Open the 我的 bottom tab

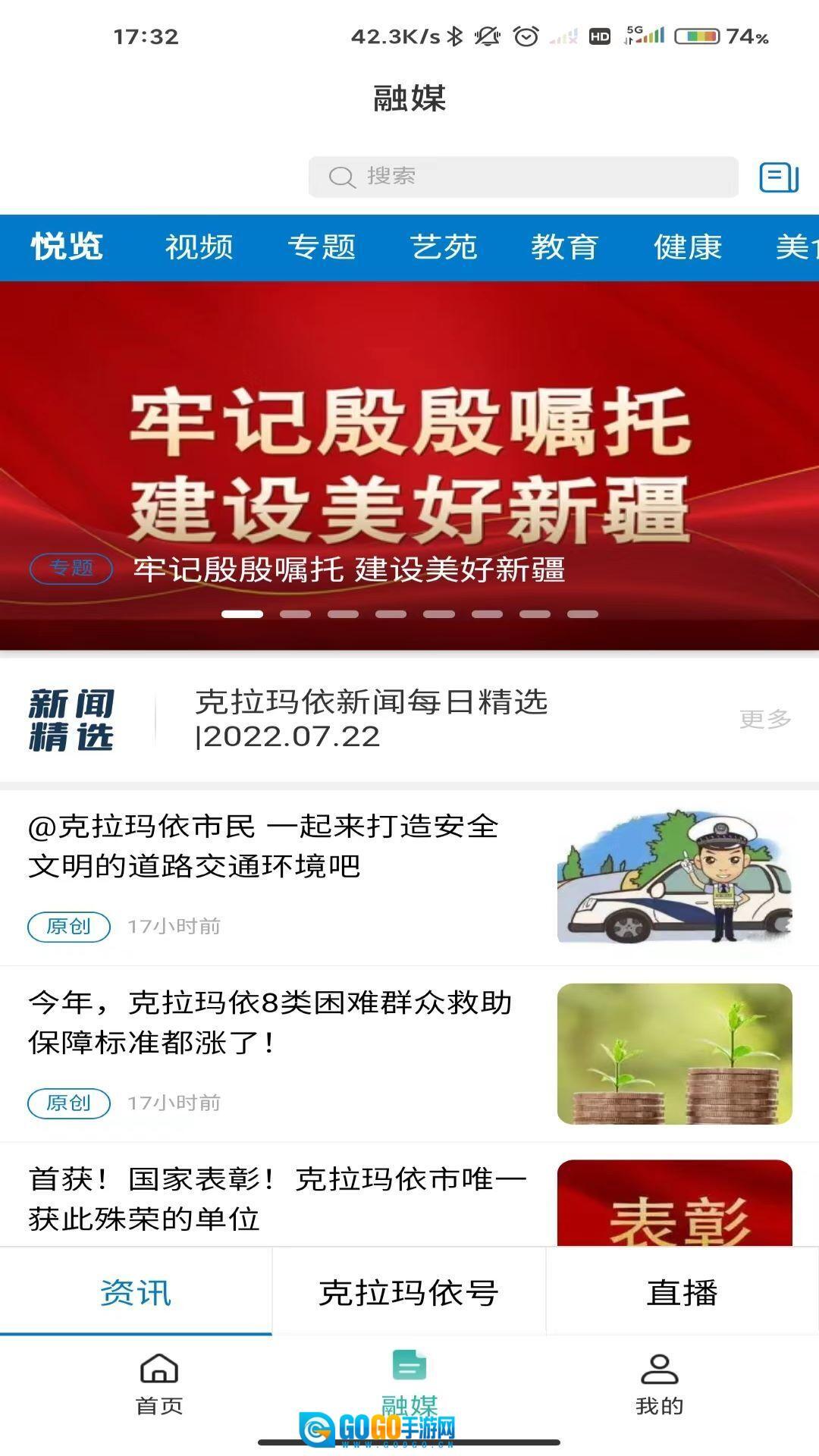point(659,1384)
